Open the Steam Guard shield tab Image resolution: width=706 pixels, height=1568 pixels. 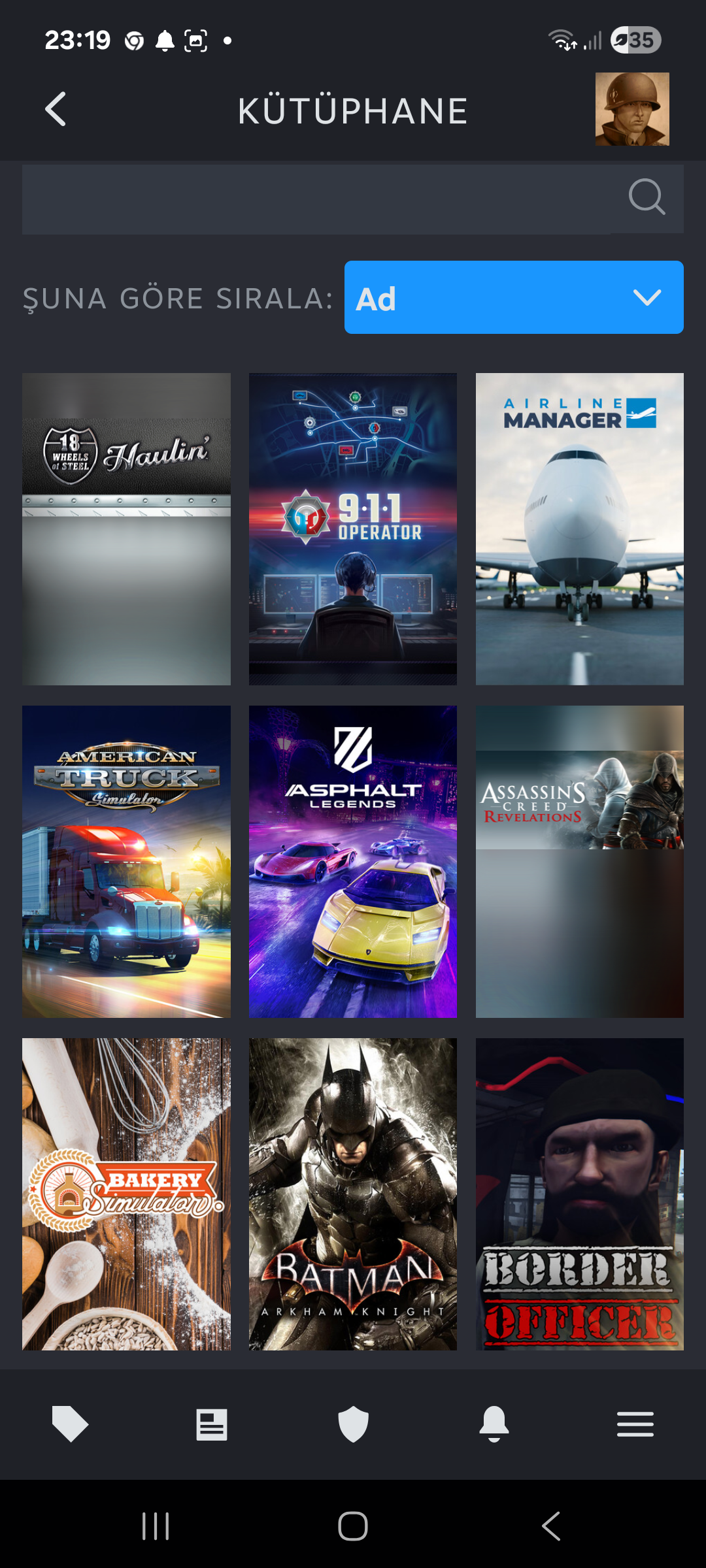click(x=353, y=1424)
